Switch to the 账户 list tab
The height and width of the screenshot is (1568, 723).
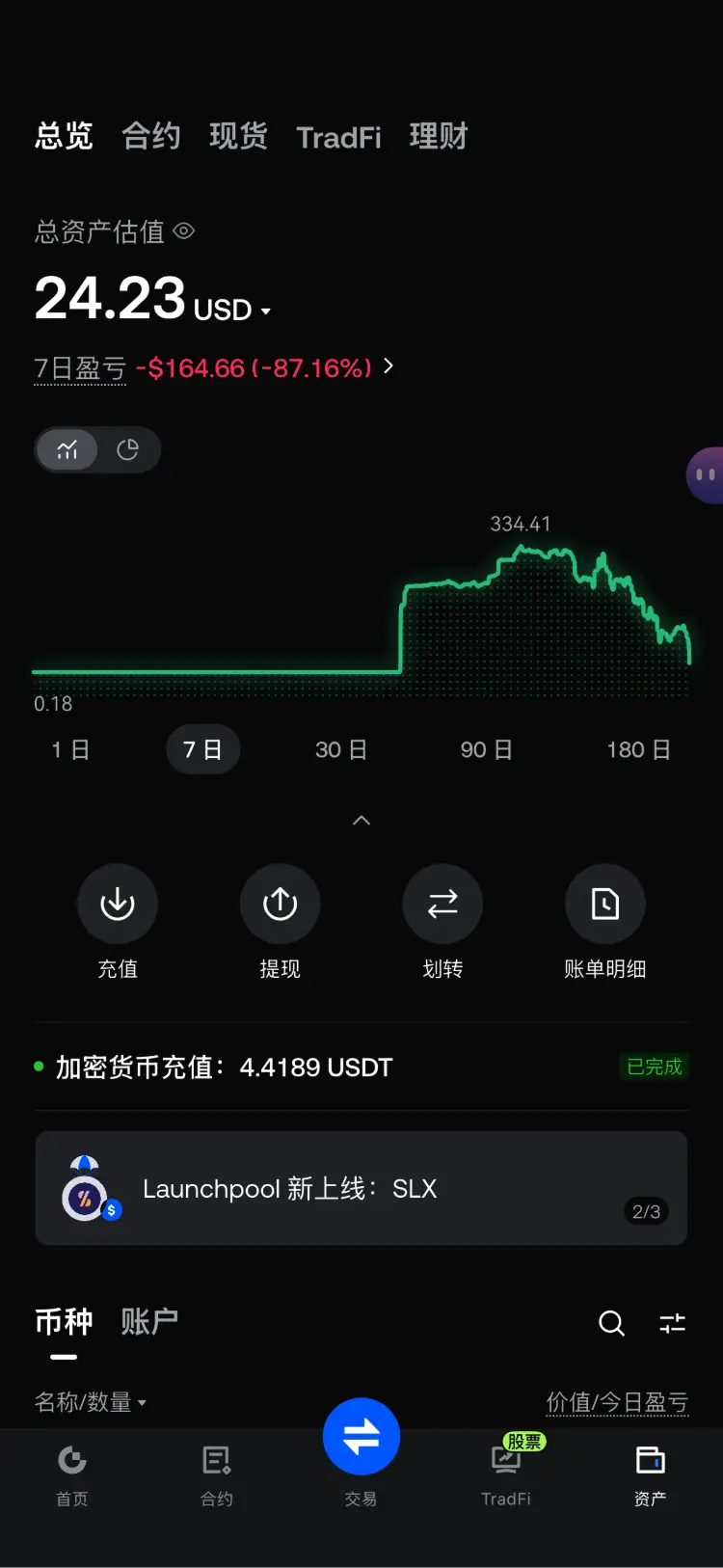(x=149, y=1321)
